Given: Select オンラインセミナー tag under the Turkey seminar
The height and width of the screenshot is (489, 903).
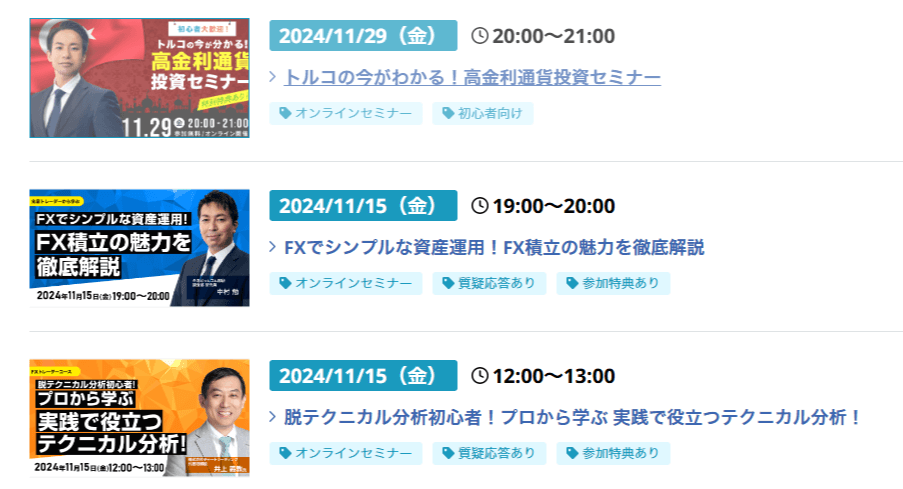Looking at the screenshot, I should coord(345,113).
